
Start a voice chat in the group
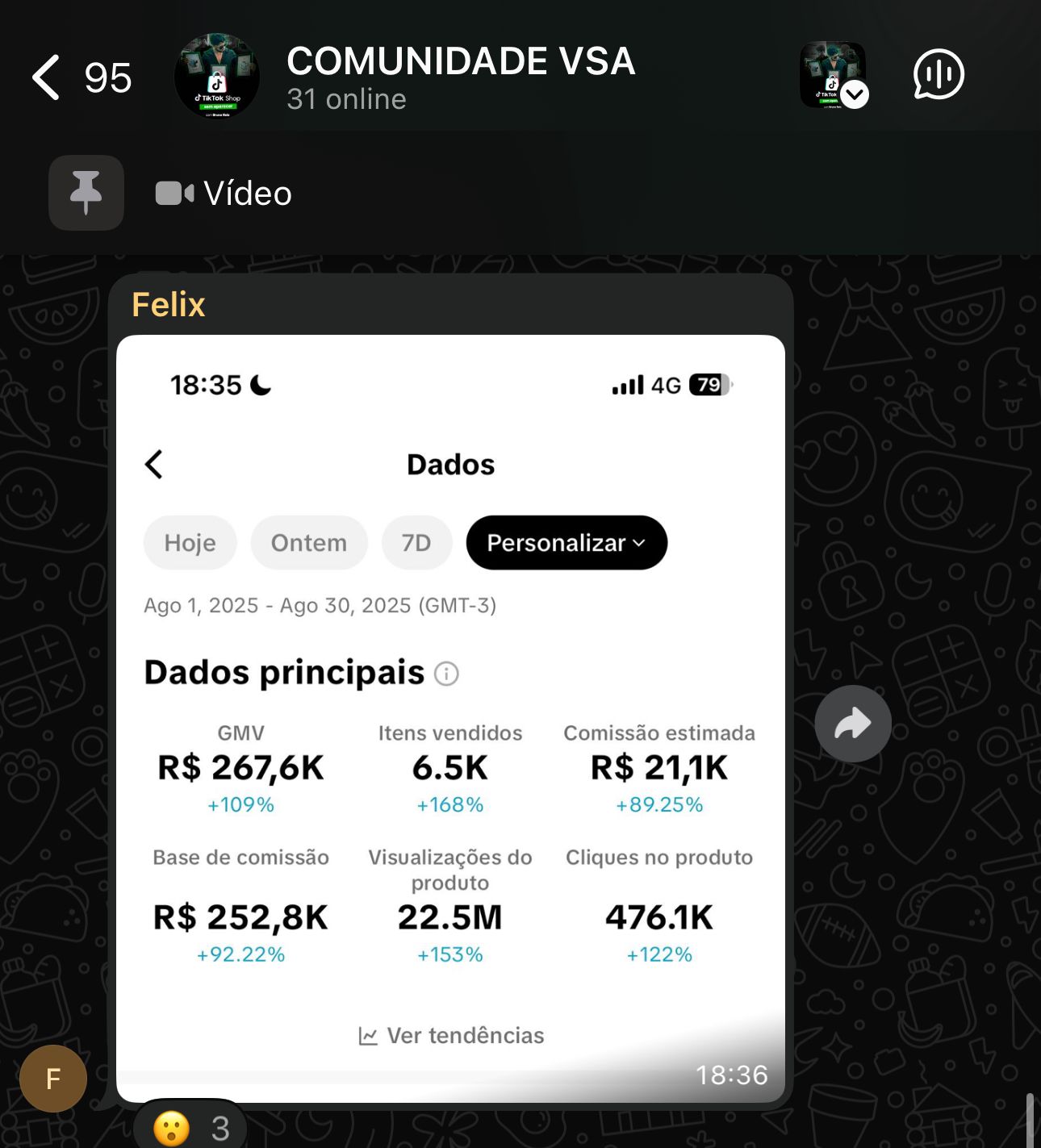click(x=939, y=75)
